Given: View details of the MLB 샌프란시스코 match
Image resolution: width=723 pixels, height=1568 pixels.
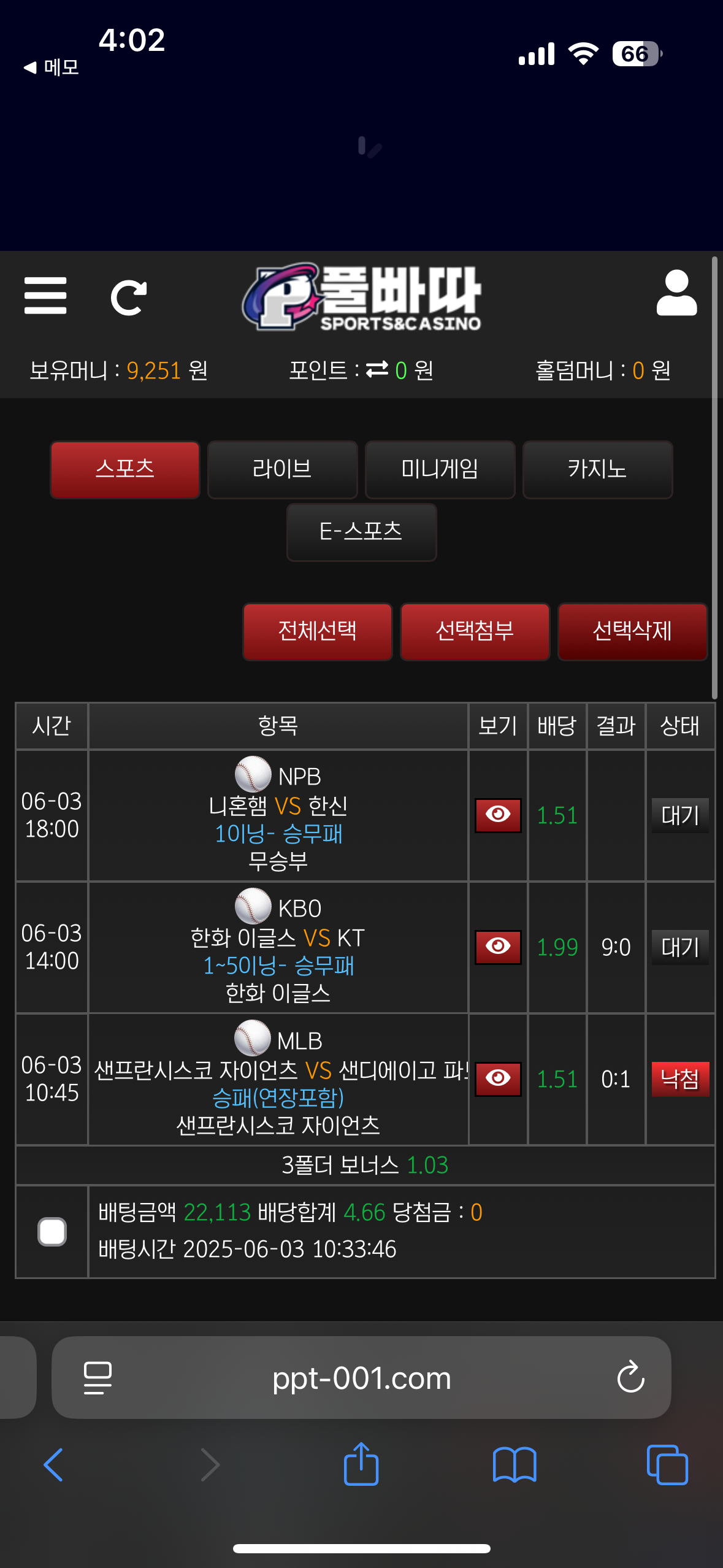Looking at the screenshot, I should tap(498, 1079).
